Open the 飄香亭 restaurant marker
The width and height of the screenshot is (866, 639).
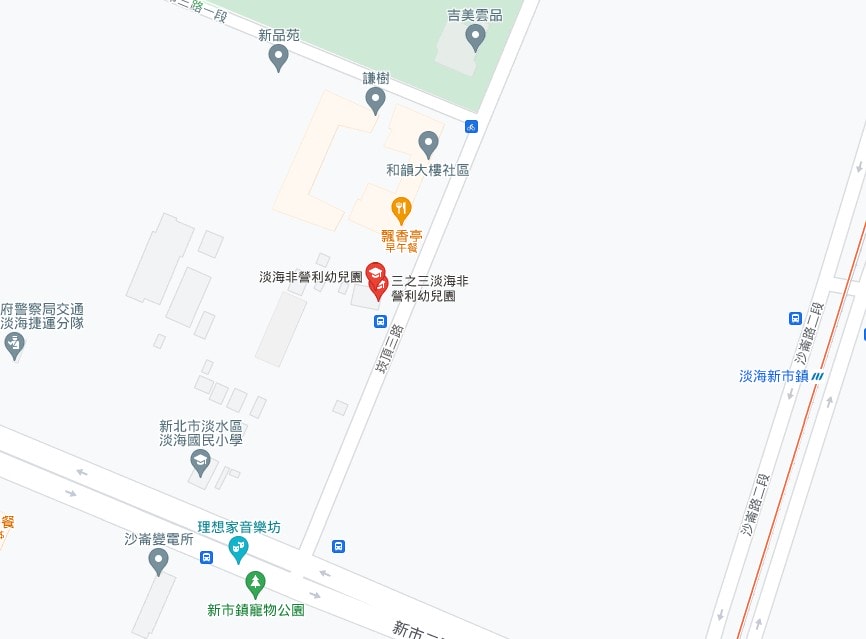point(401,209)
